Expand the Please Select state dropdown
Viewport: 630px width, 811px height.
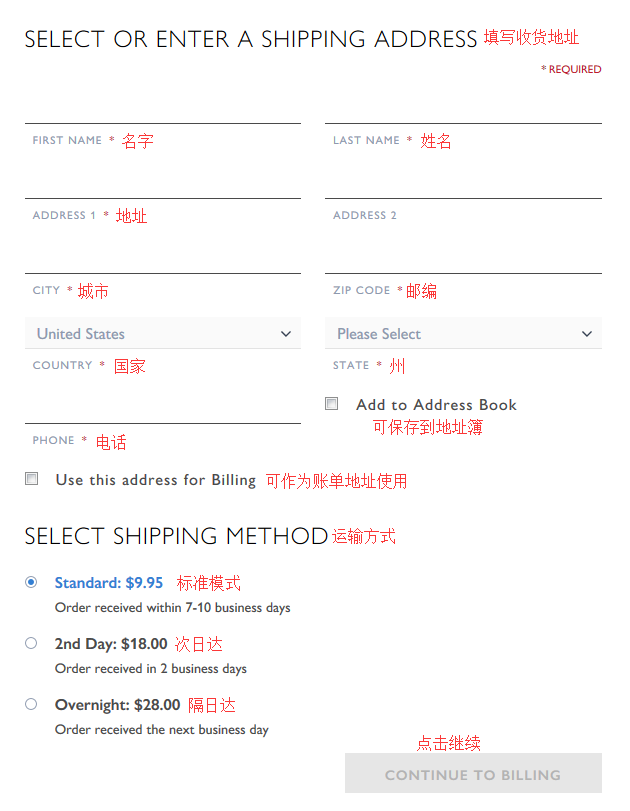[463, 334]
